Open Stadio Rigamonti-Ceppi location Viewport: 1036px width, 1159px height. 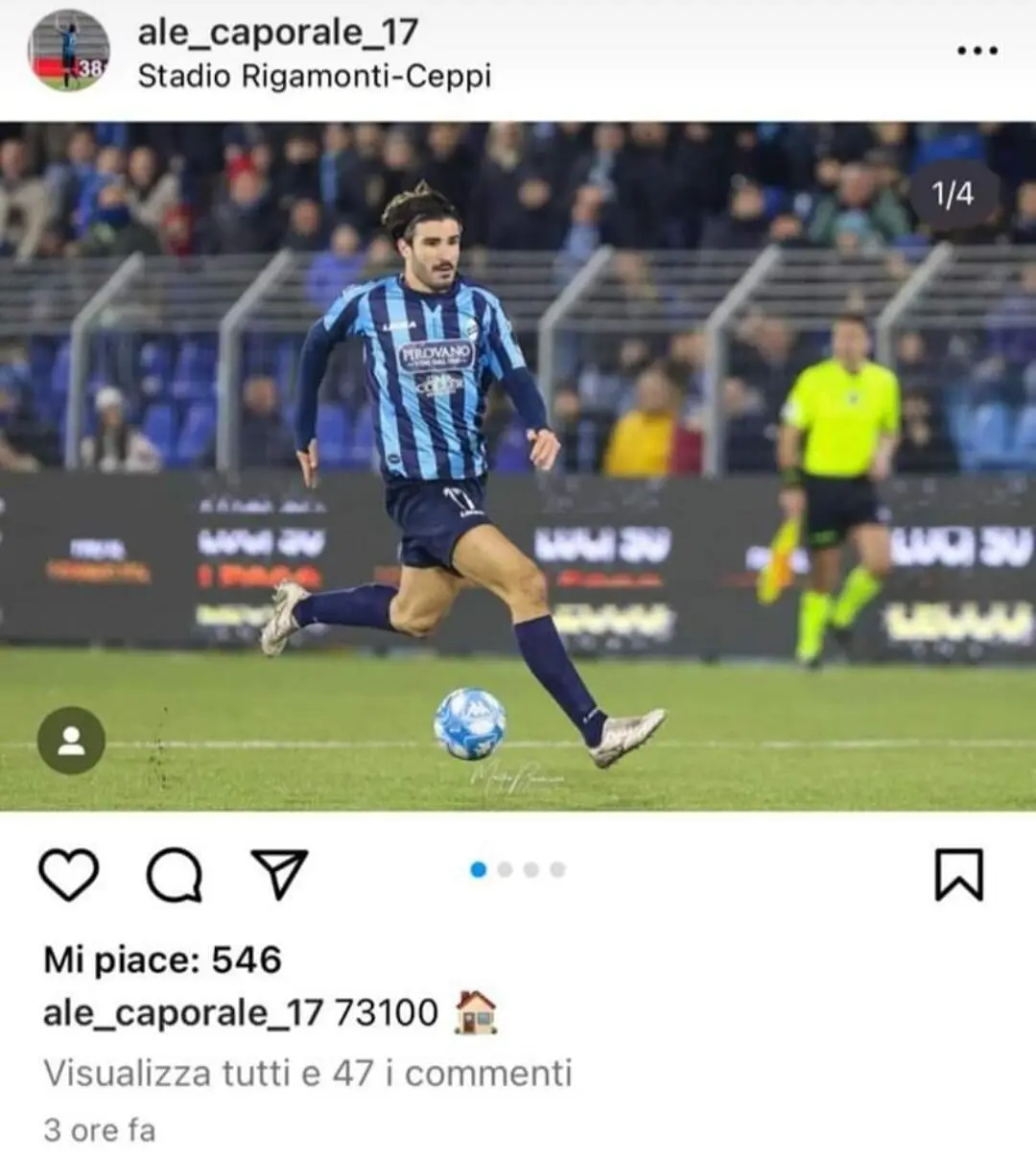click(314, 76)
